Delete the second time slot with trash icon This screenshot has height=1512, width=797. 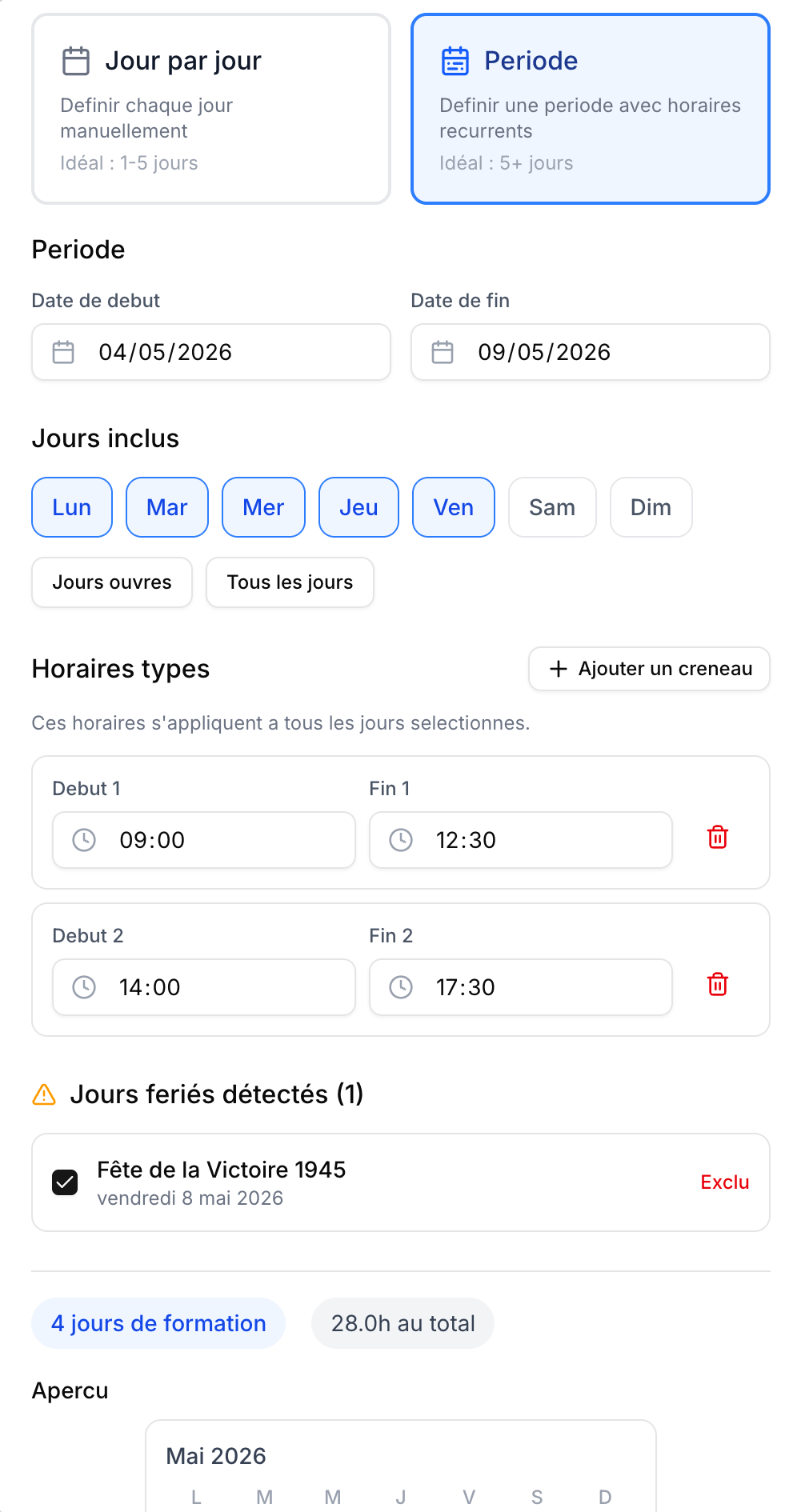tap(718, 984)
